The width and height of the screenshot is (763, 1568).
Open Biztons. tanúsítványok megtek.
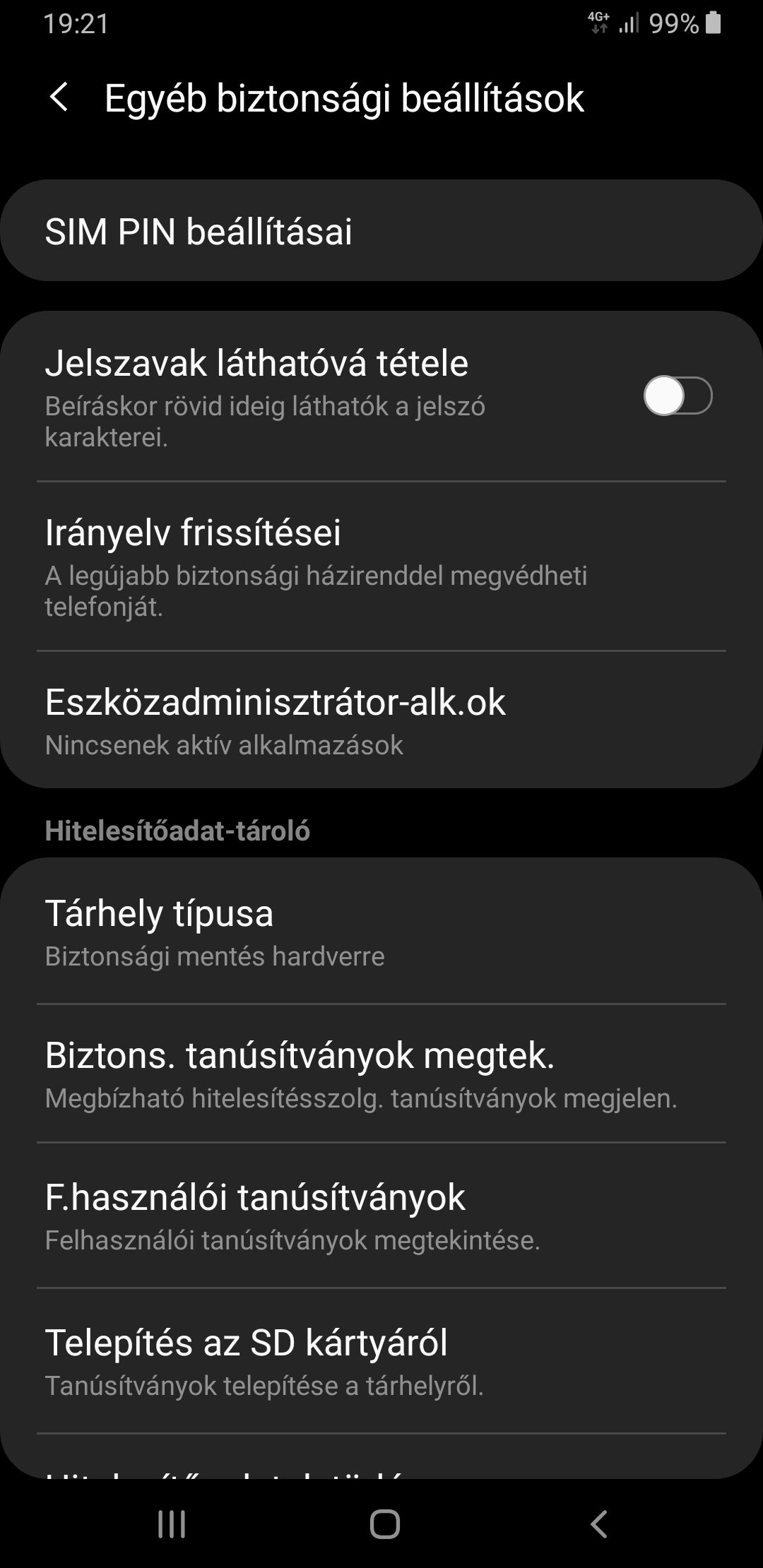[381, 1074]
